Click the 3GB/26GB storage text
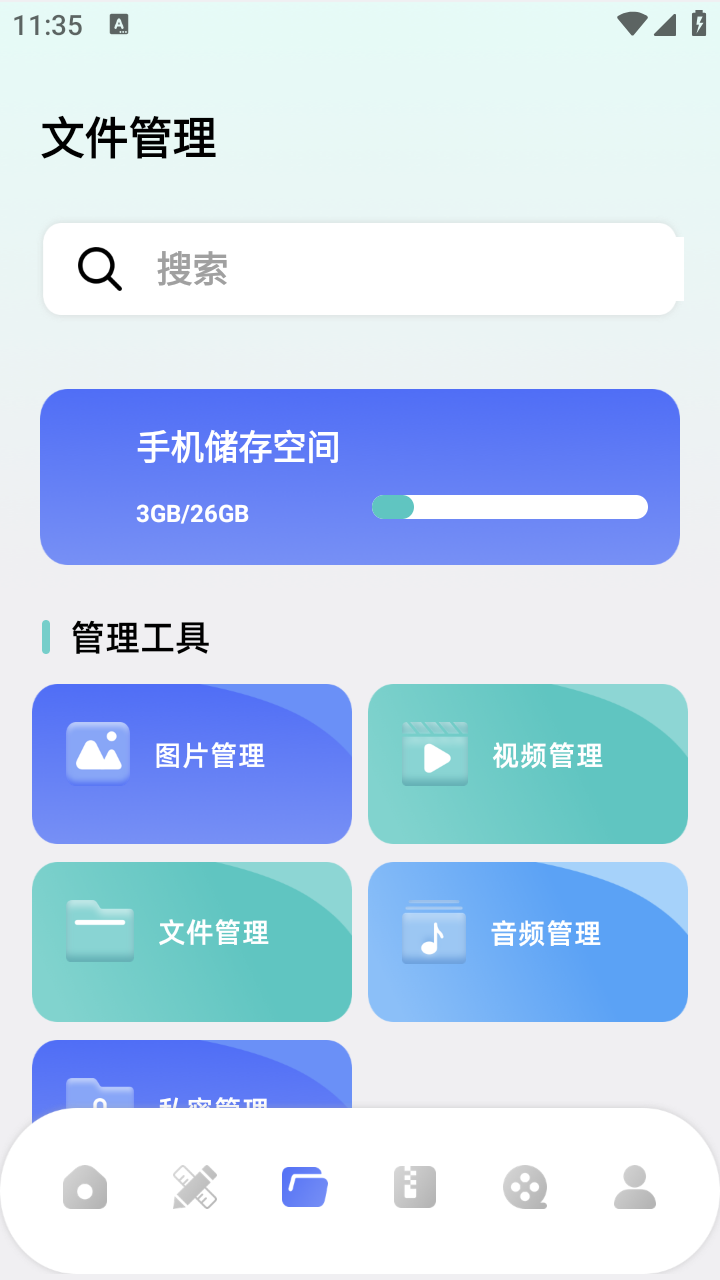Viewport: 720px width, 1280px height. [193, 514]
